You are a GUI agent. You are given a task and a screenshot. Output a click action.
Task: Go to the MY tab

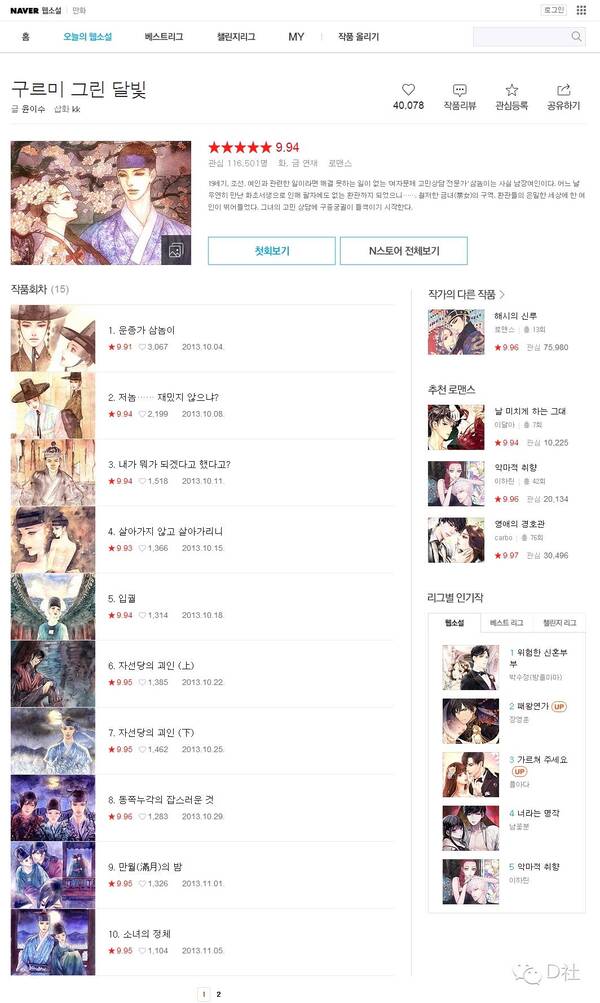click(x=296, y=36)
